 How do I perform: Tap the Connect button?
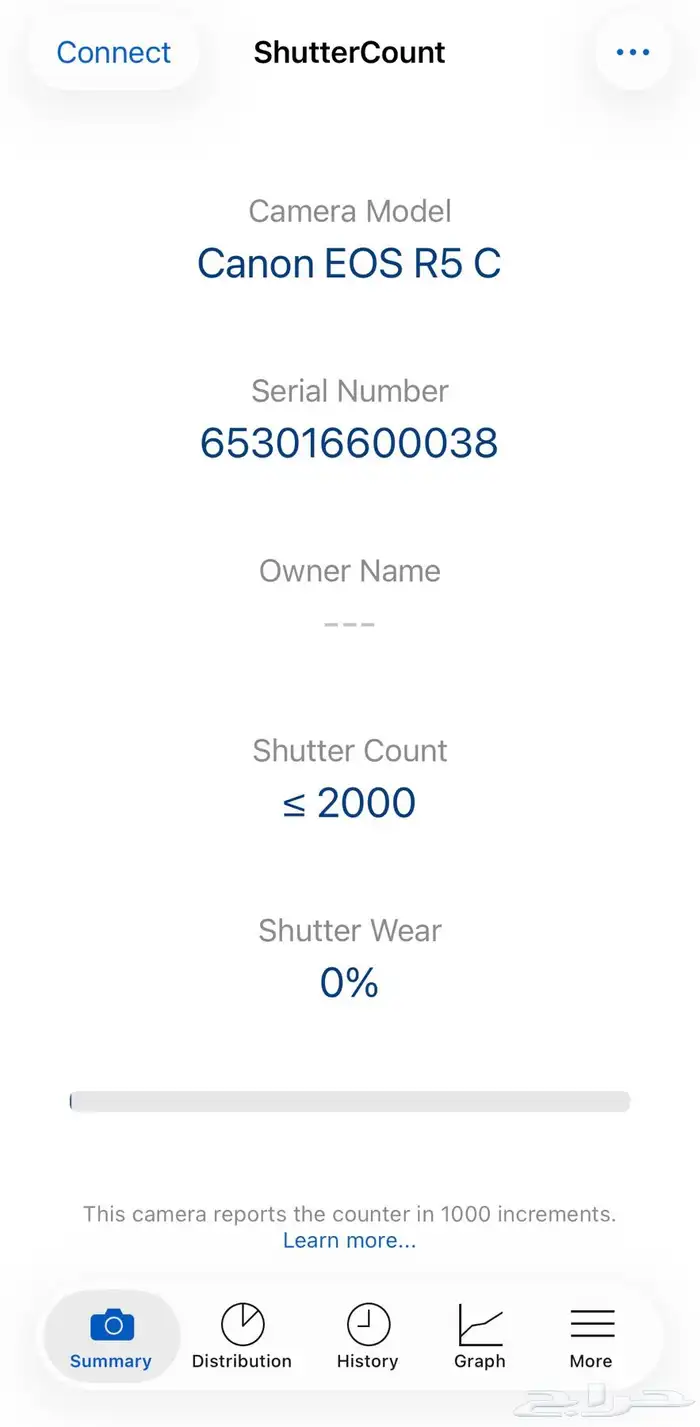113,52
